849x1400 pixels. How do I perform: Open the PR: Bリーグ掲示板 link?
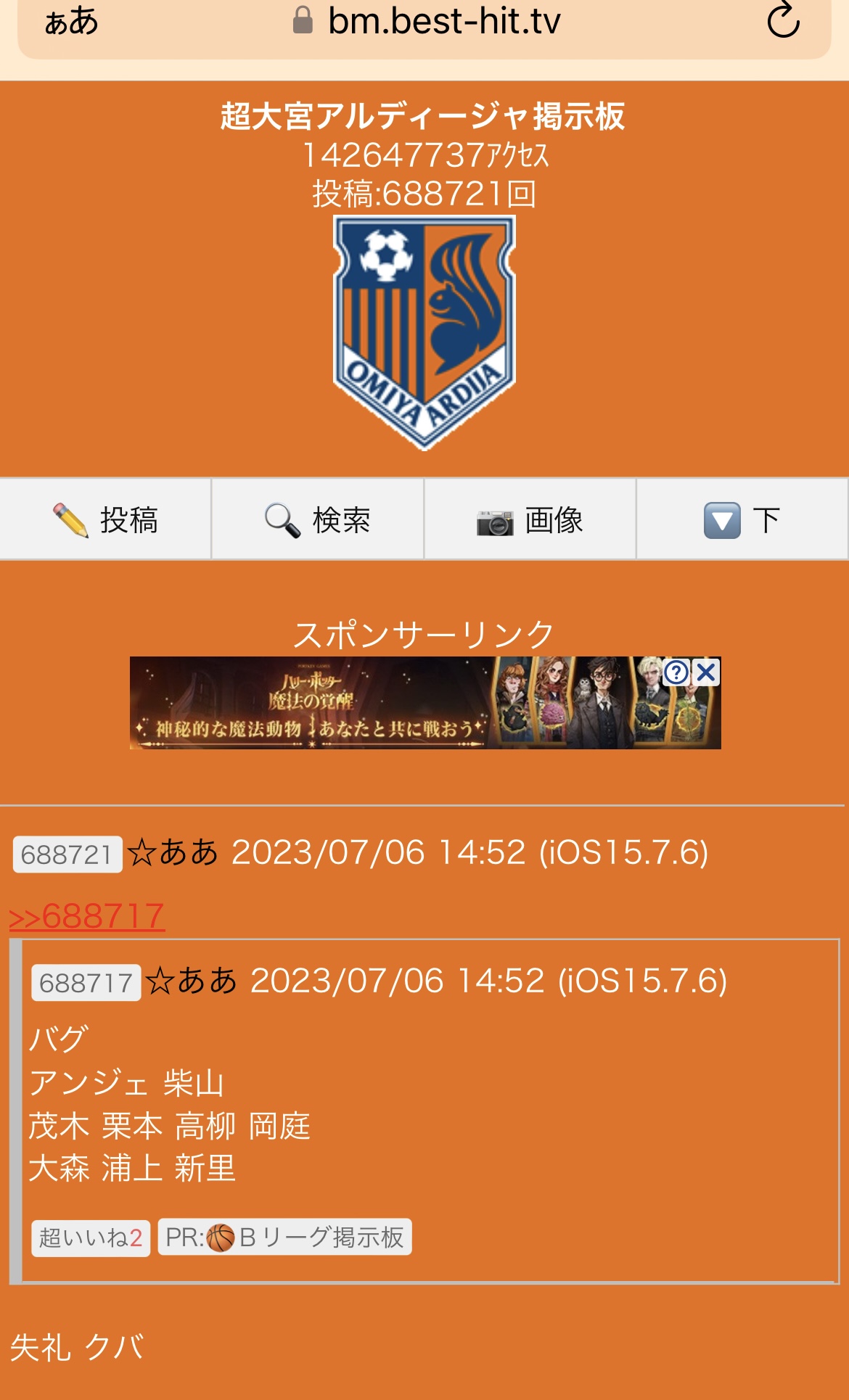coord(285,1237)
